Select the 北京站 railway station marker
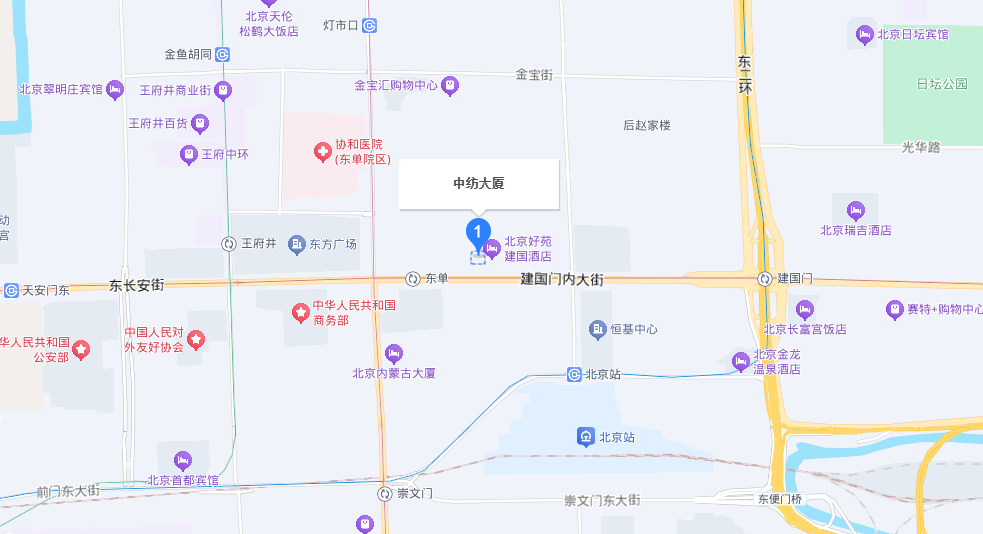This screenshot has width=983, height=534. point(587,436)
